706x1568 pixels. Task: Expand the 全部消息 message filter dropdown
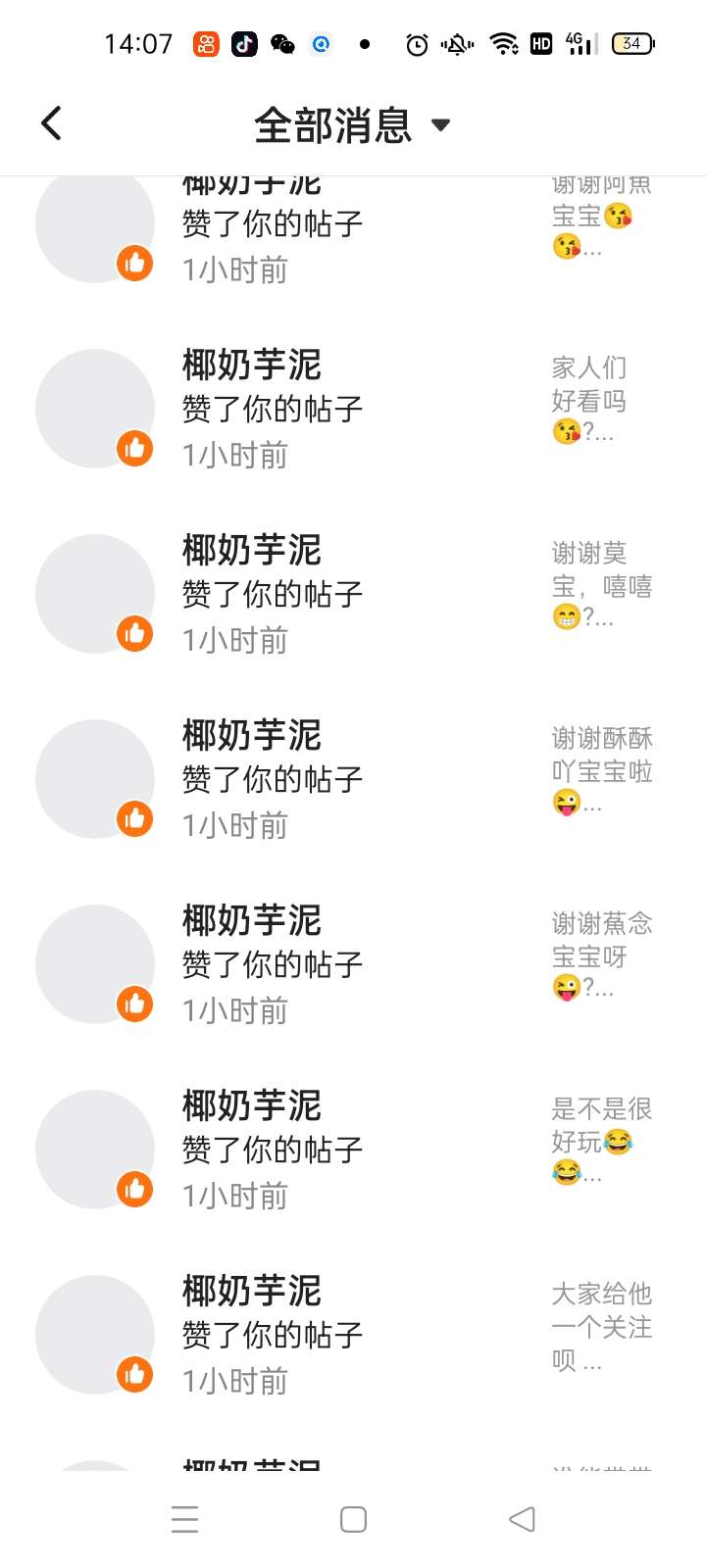click(x=351, y=125)
